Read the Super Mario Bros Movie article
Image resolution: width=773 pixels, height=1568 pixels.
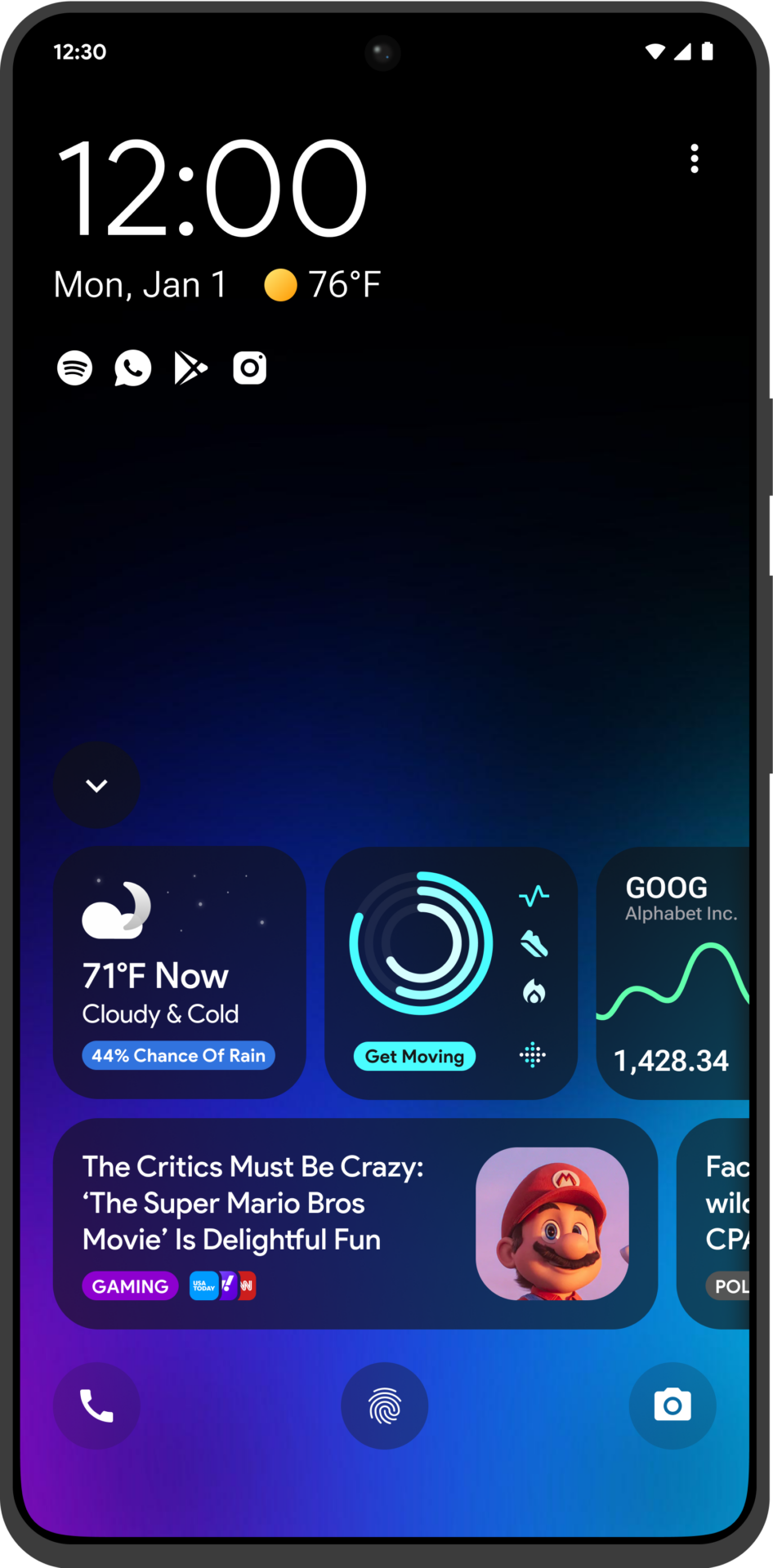(355, 1223)
